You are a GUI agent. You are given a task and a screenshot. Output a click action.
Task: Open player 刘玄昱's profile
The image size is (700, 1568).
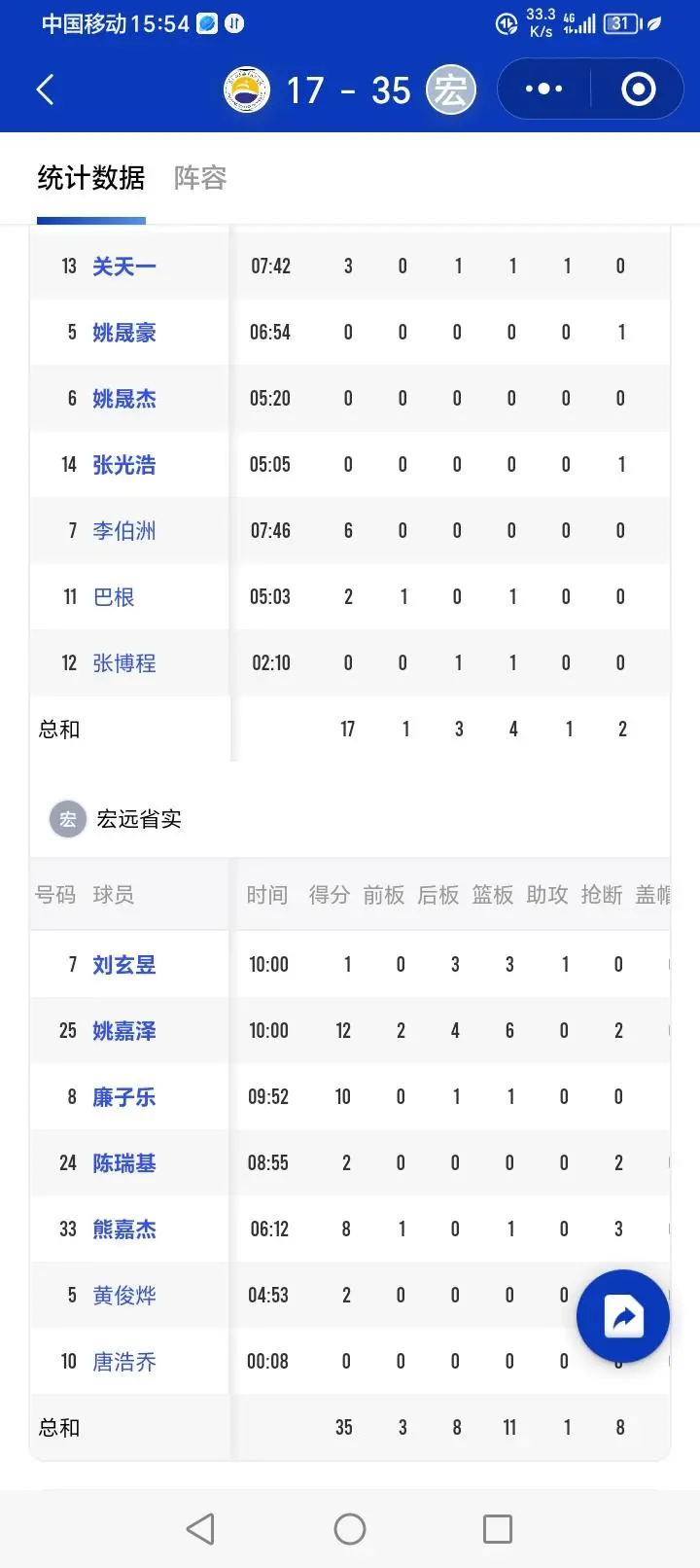[123, 965]
